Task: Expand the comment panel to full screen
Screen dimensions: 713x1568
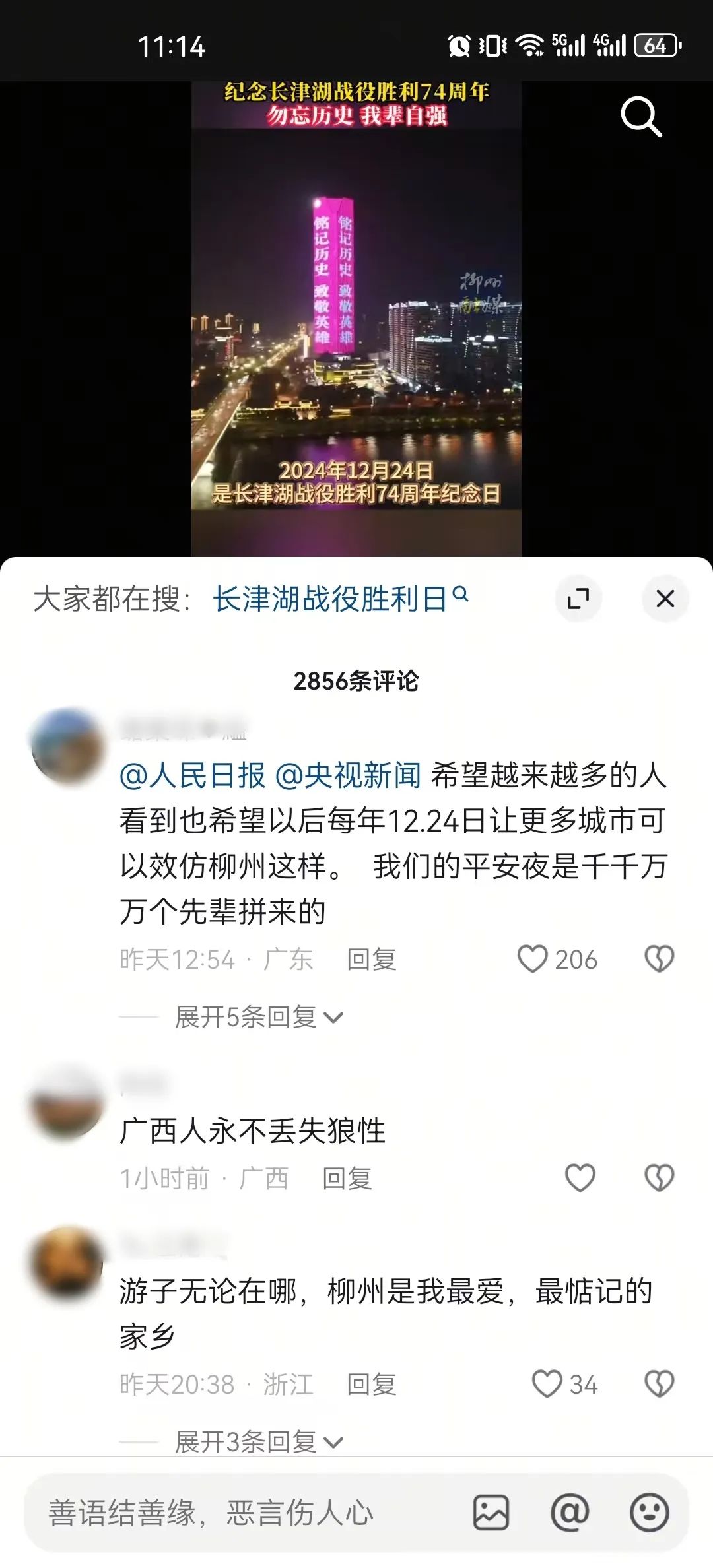Action: pyautogui.click(x=578, y=599)
